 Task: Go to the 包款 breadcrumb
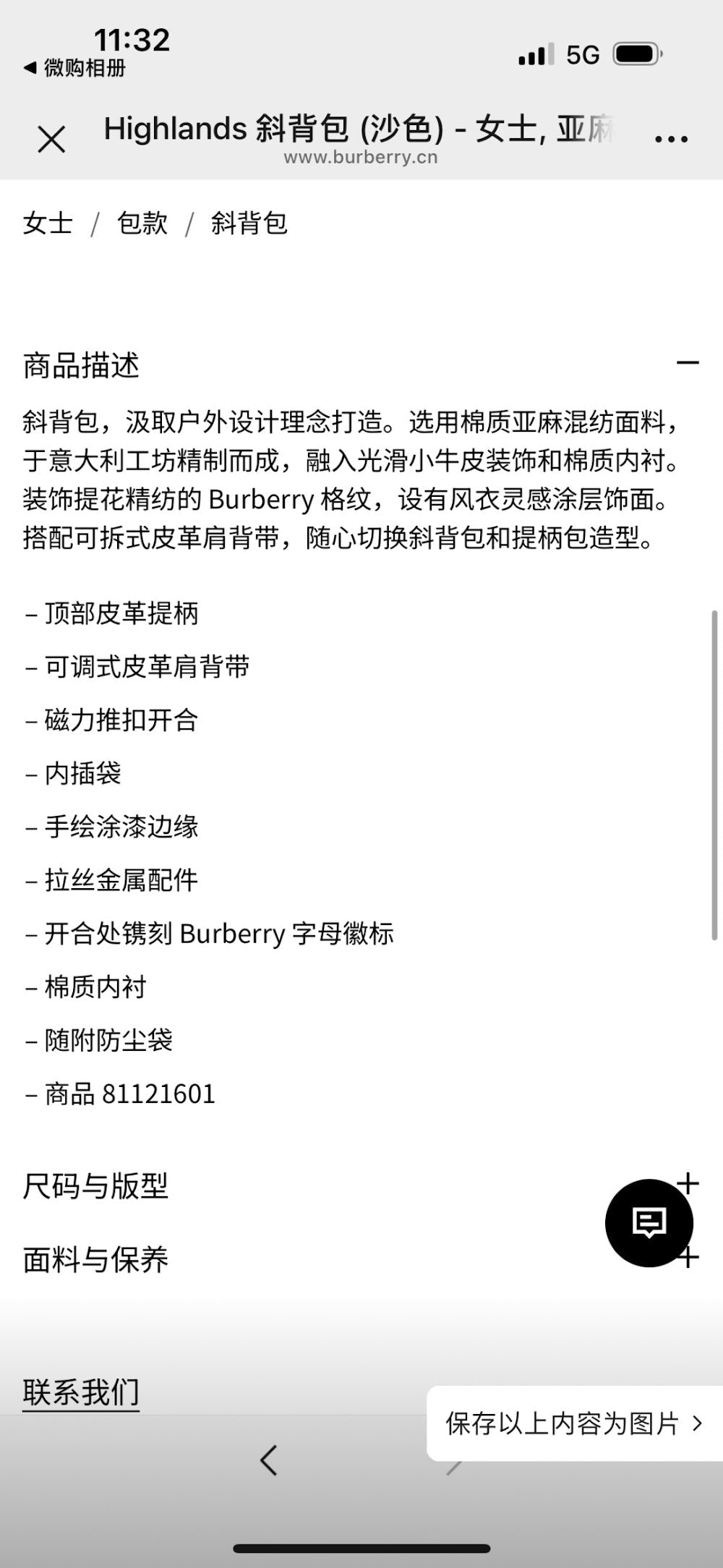(142, 223)
